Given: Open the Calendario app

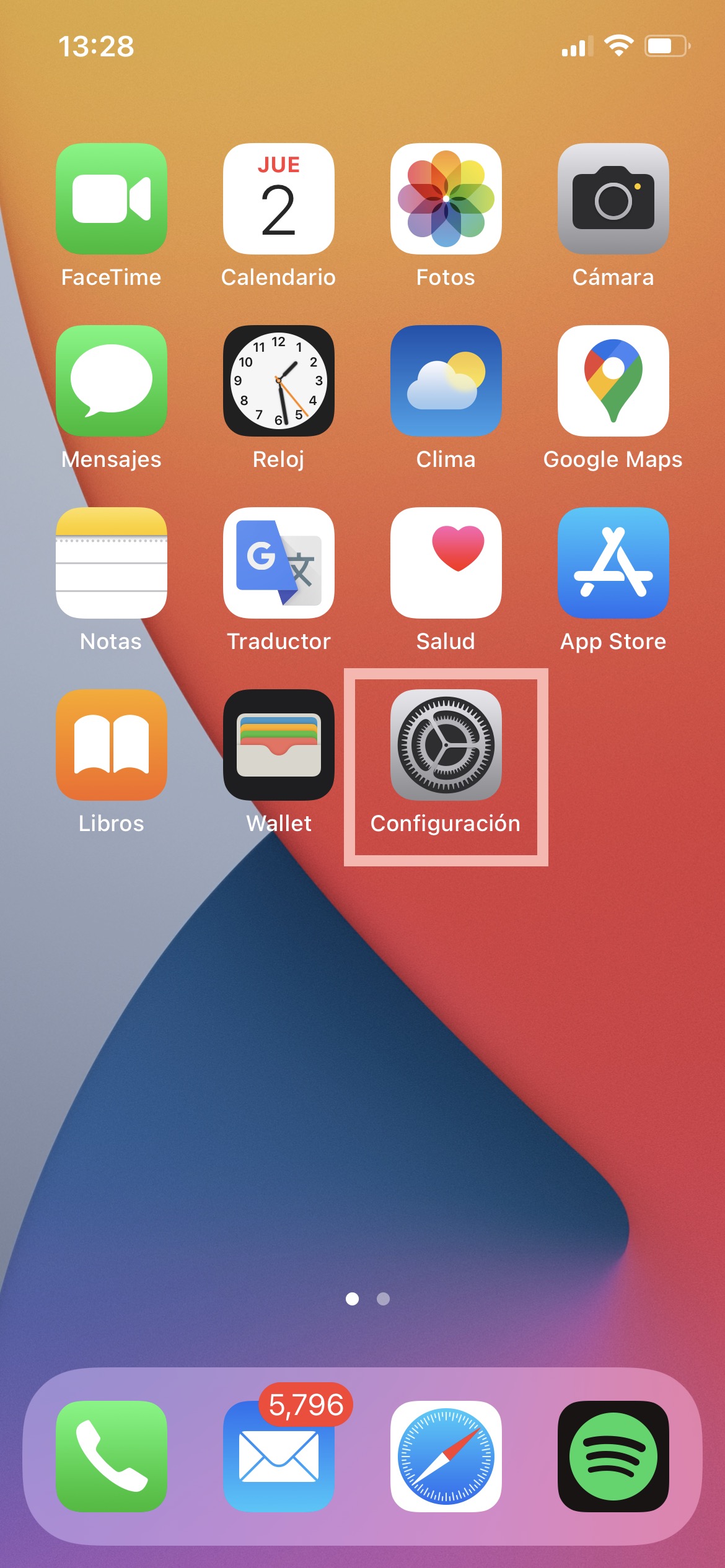Looking at the screenshot, I should tap(279, 199).
